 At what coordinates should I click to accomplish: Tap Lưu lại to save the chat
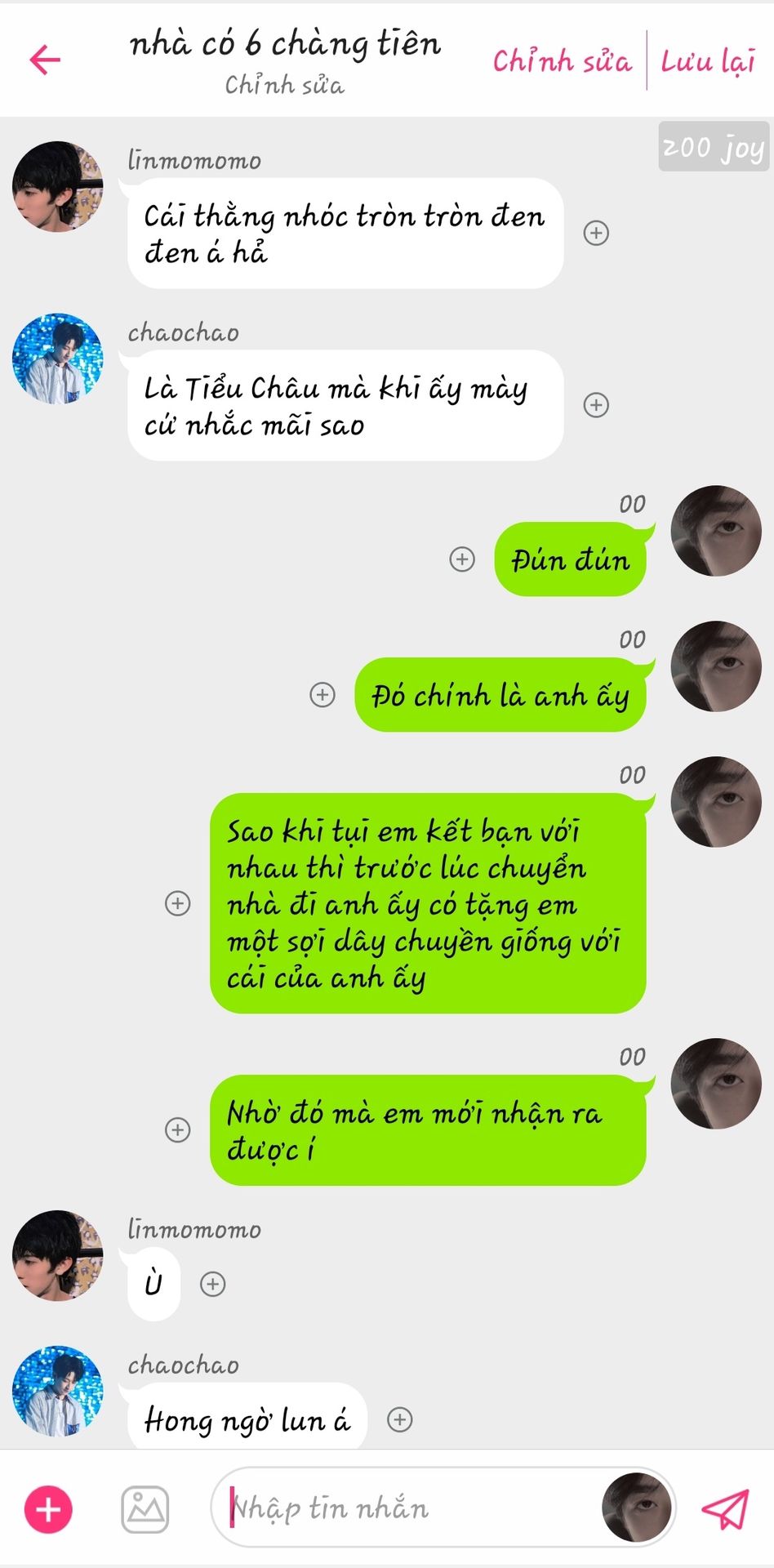[x=708, y=61]
